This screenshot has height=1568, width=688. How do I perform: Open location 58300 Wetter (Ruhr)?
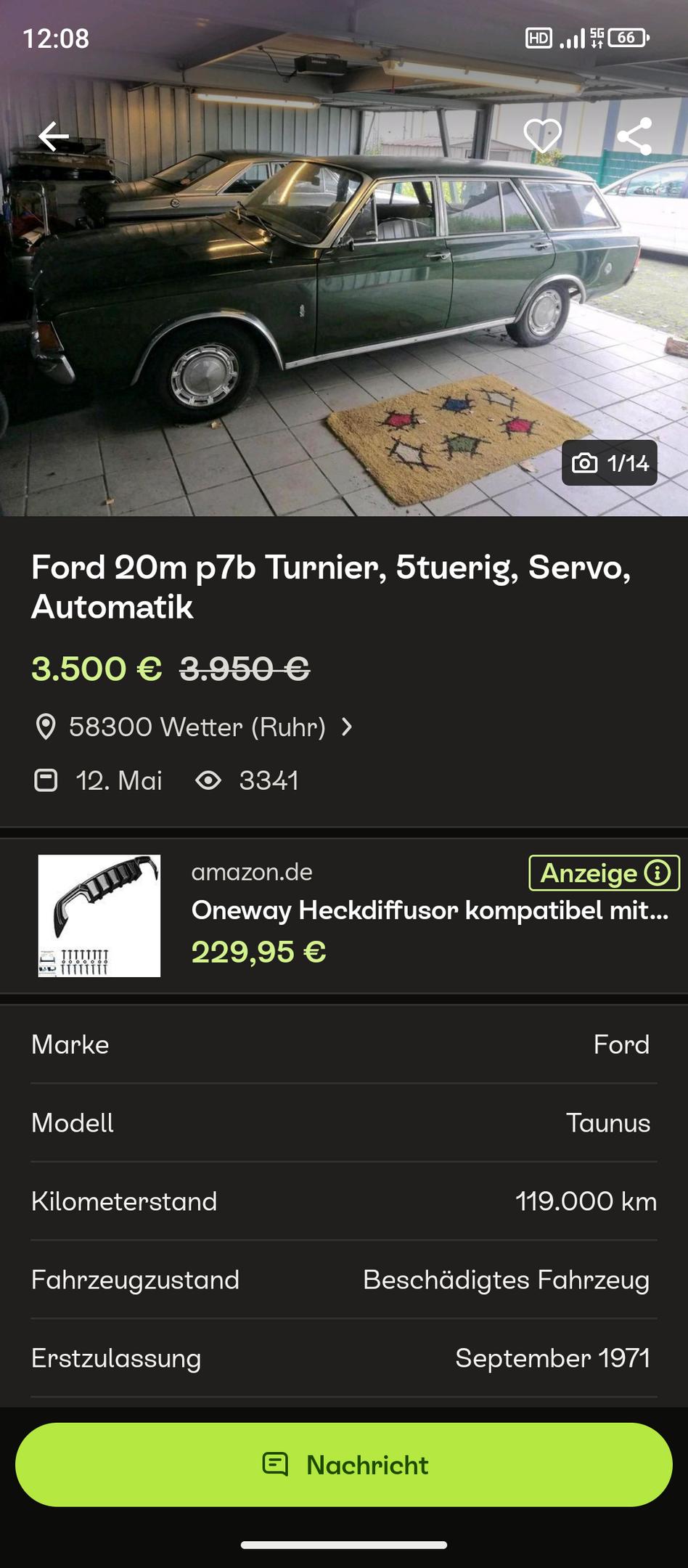pos(194,727)
